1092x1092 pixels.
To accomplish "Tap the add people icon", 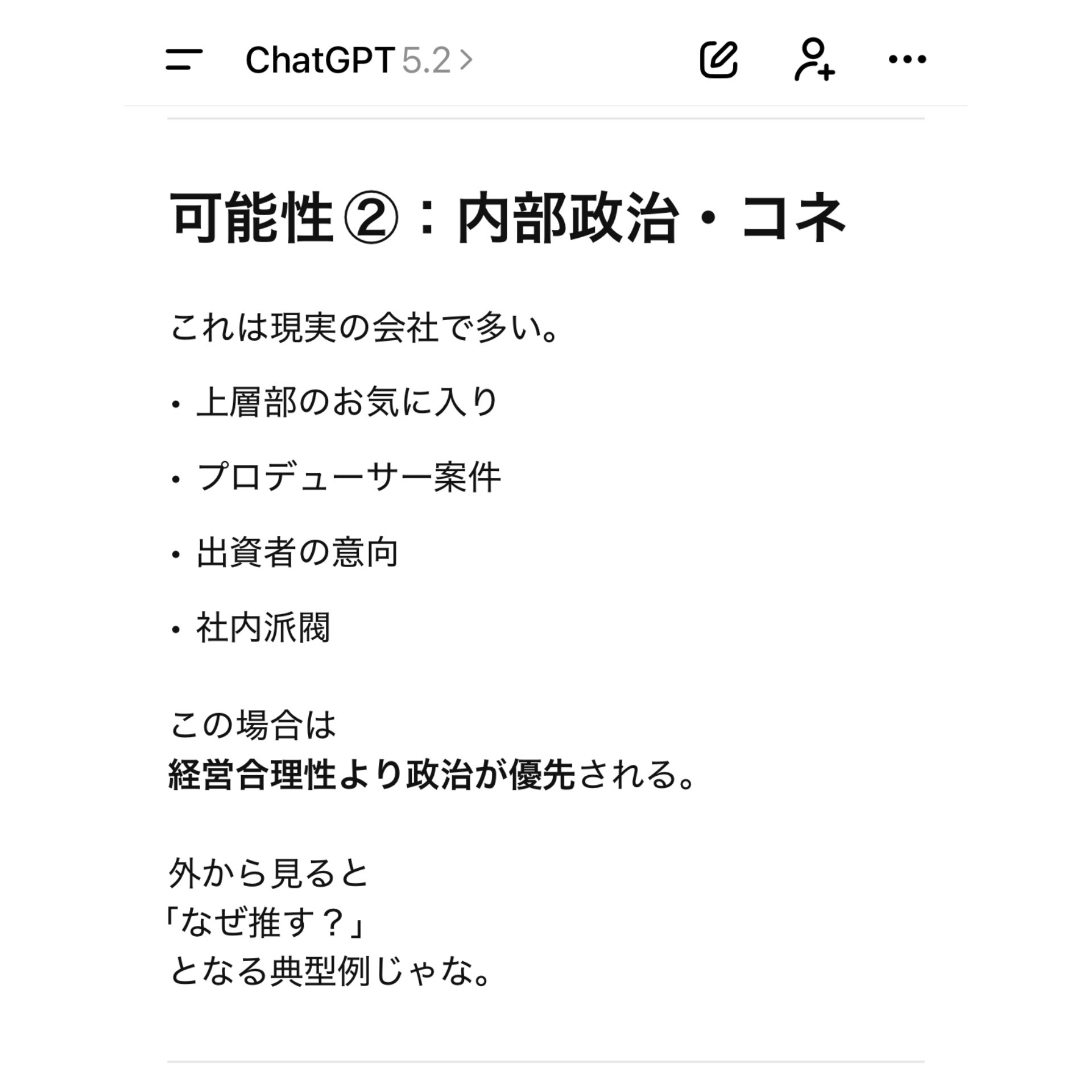I will (x=814, y=59).
